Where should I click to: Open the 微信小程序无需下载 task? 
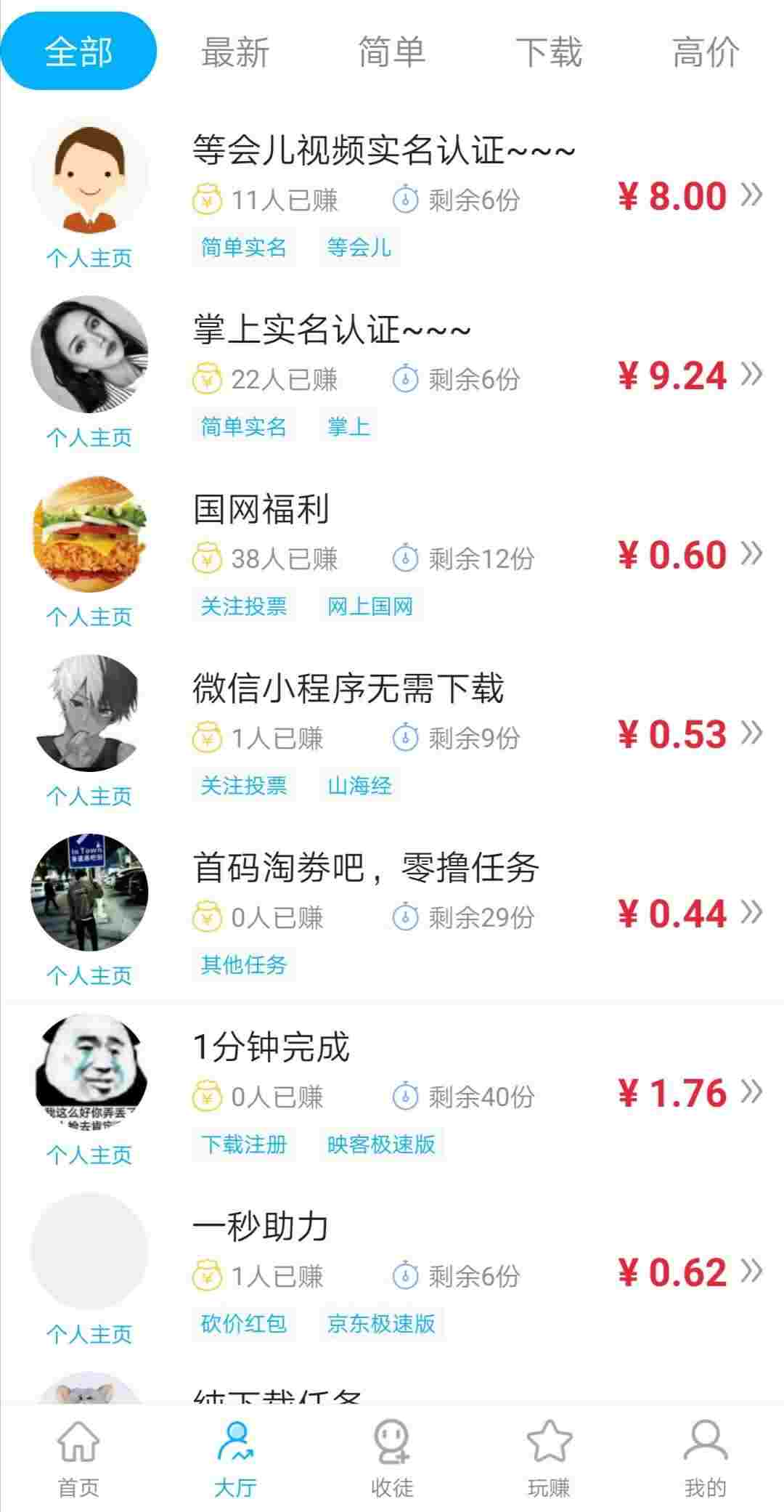[392, 734]
